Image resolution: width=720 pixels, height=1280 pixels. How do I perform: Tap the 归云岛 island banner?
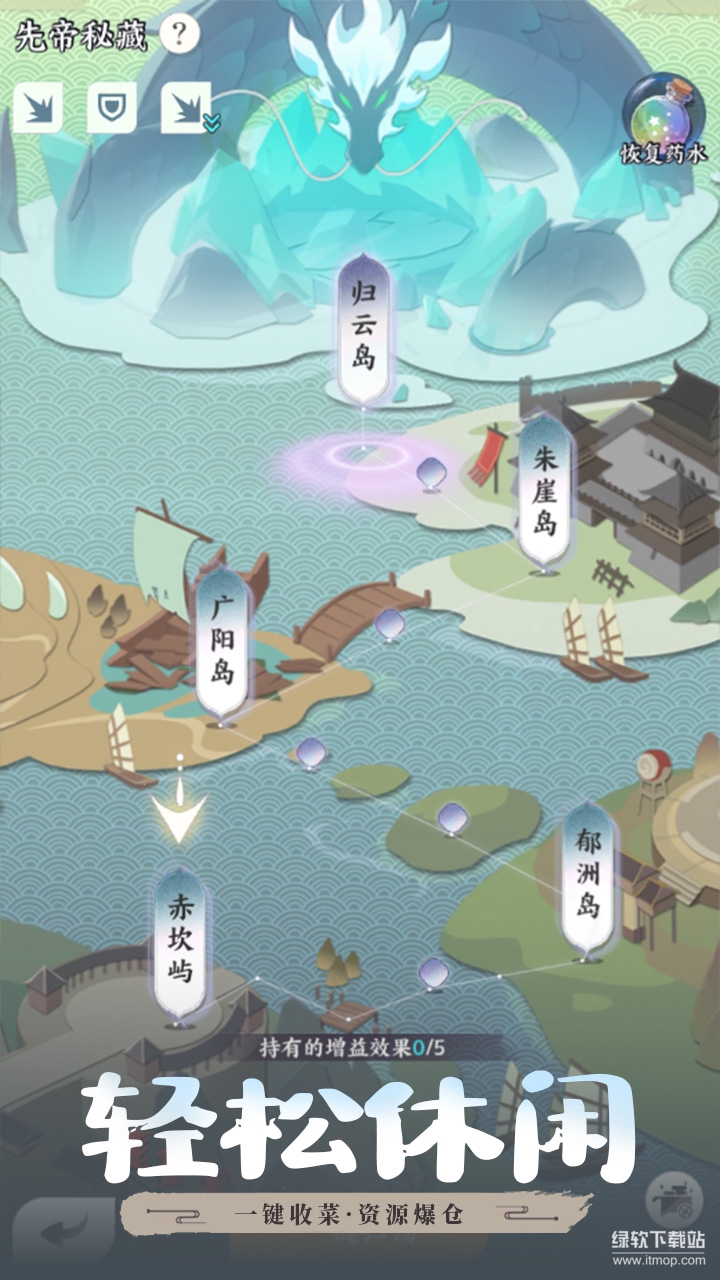(x=362, y=320)
